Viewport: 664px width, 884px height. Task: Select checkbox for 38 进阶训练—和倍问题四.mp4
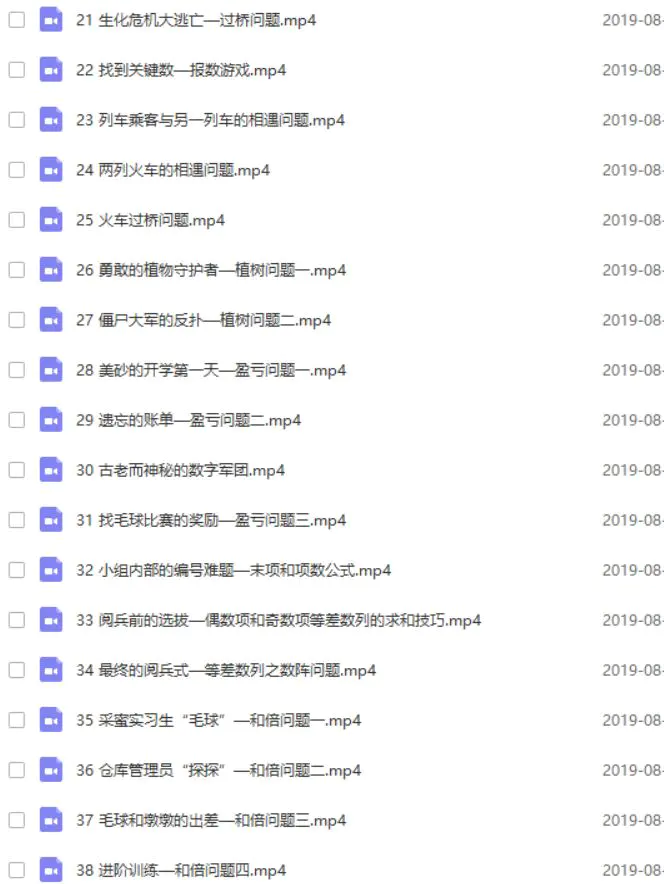pyautogui.click(x=16, y=870)
